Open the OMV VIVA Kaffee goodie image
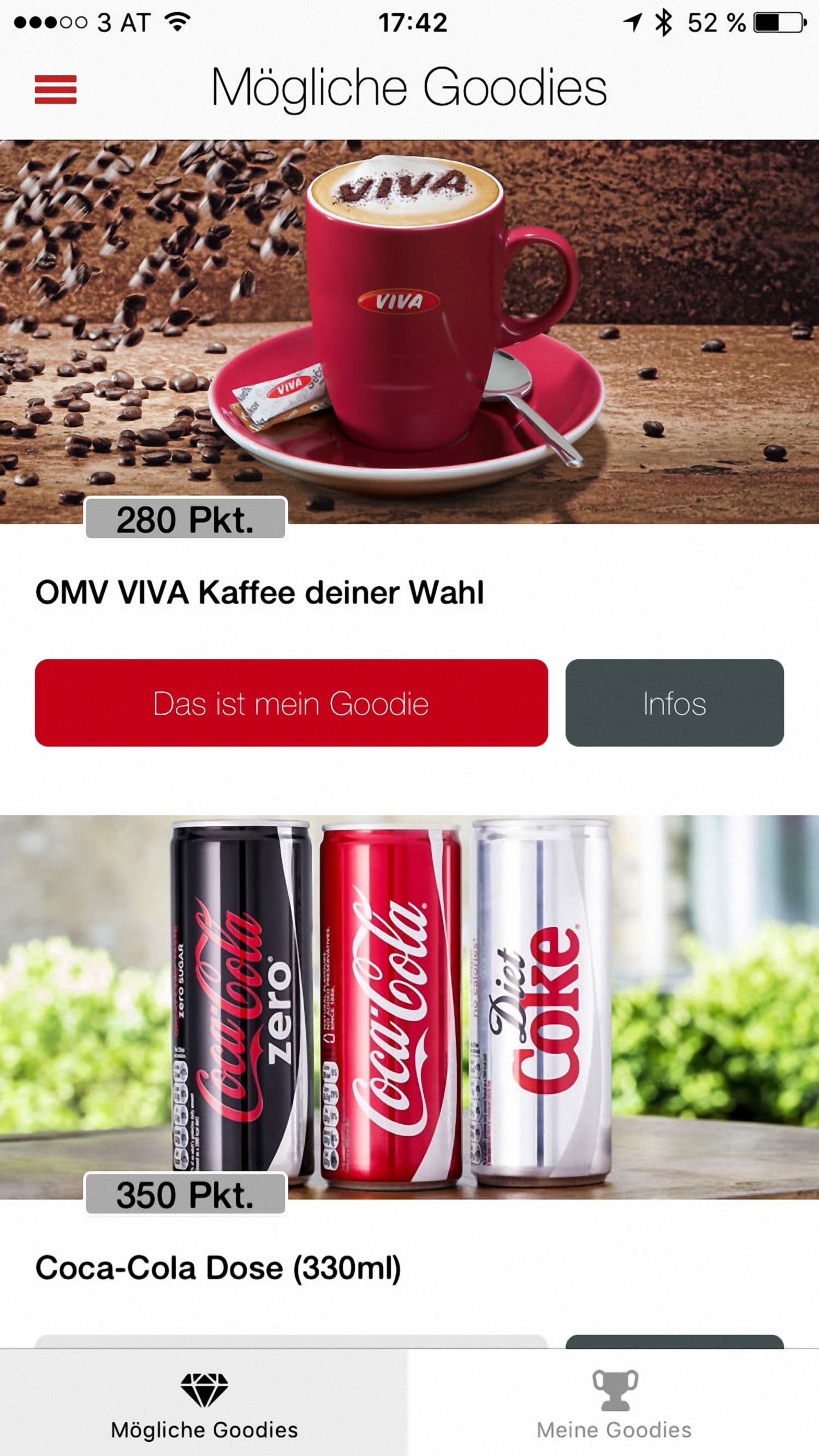The width and height of the screenshot is (819, 1456). point(410,332)
